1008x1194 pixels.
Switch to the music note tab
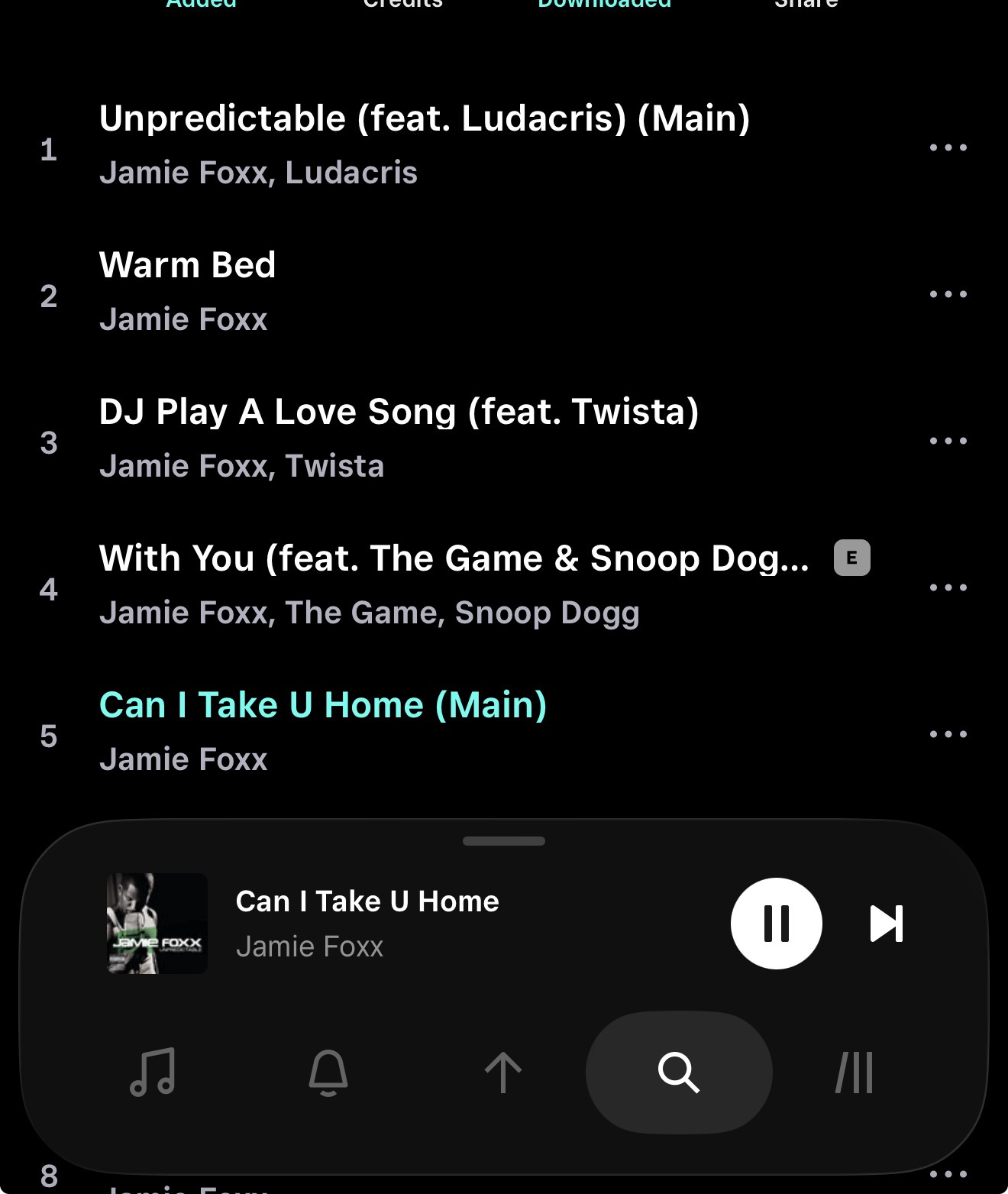pyautogui.click(x=153, y=1073)
